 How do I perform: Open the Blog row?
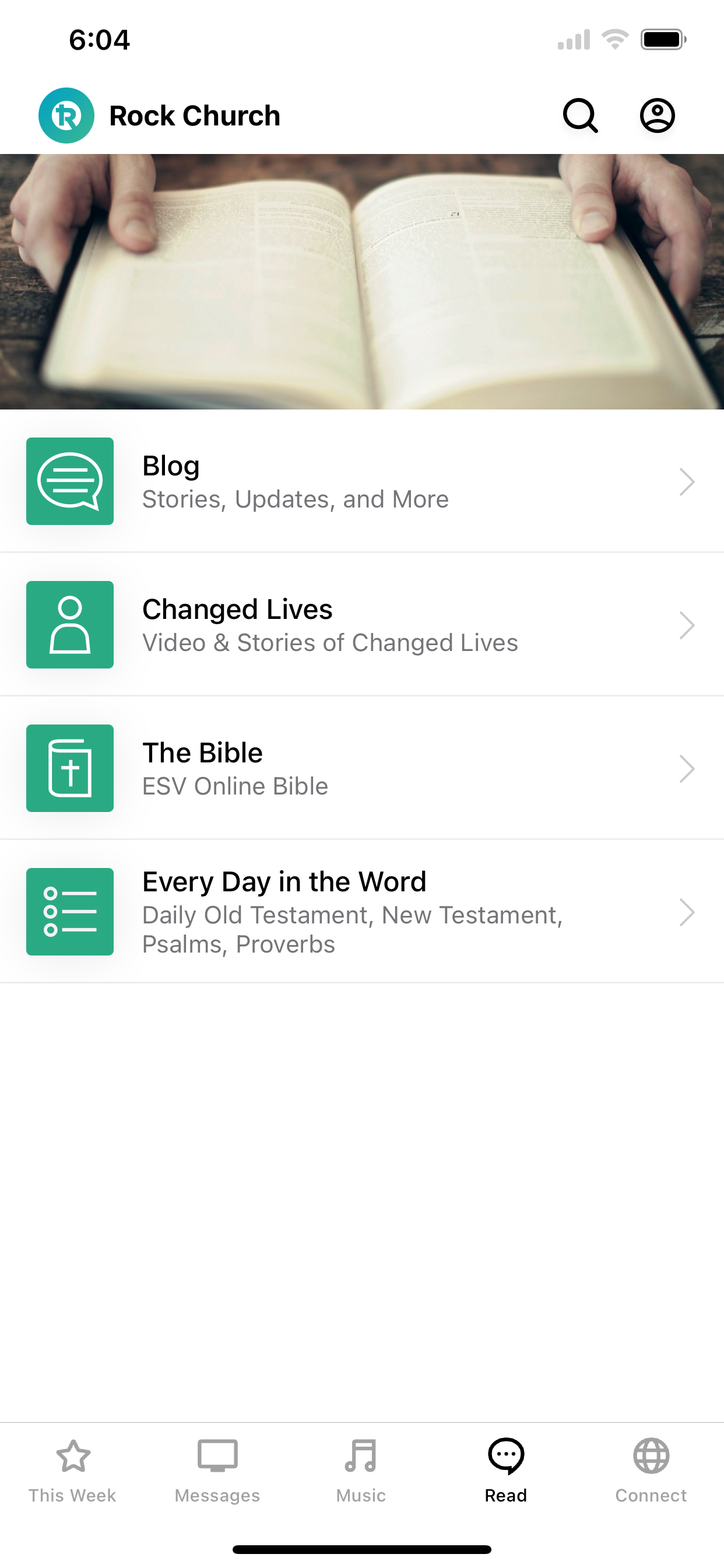point(362,481)
